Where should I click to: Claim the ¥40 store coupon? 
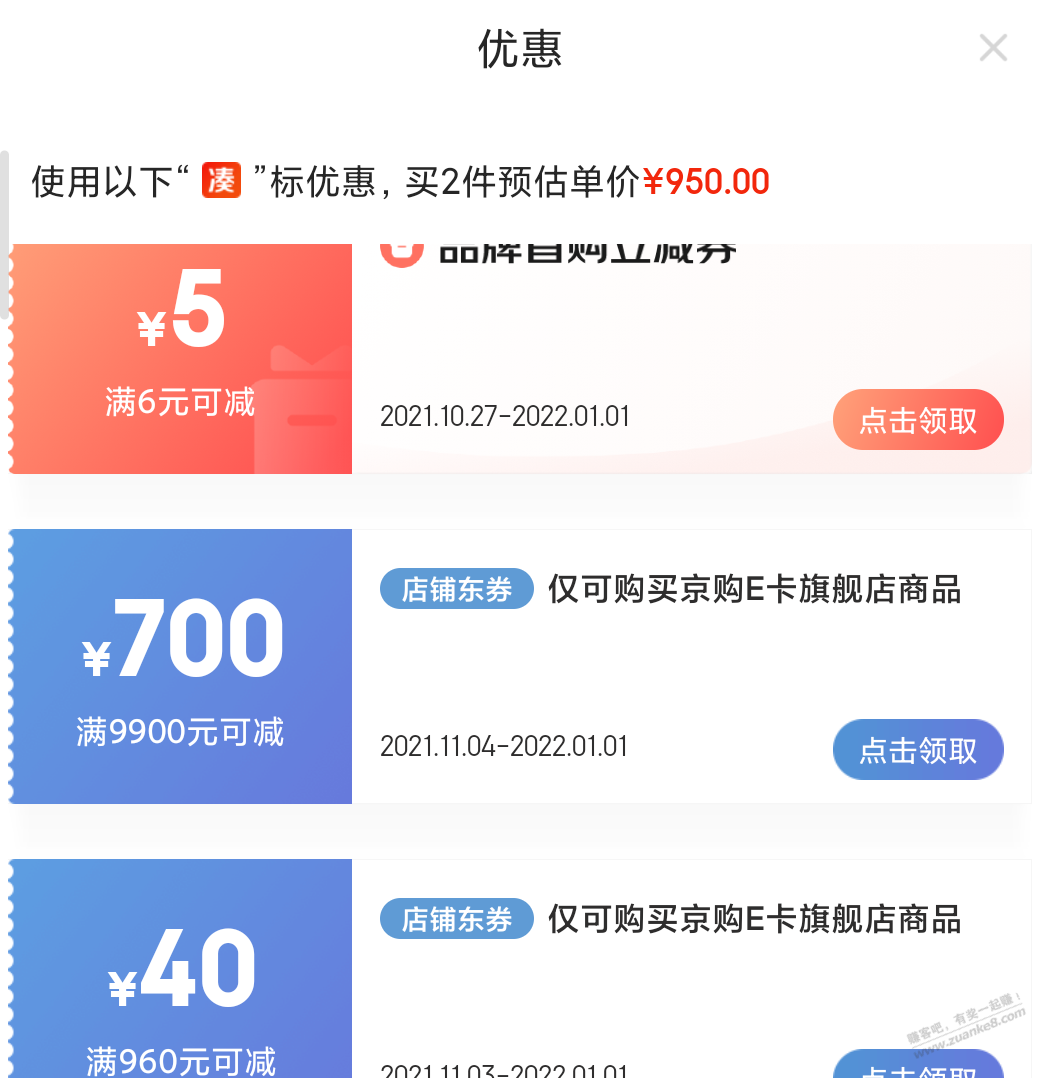(x=917, y=1066)
